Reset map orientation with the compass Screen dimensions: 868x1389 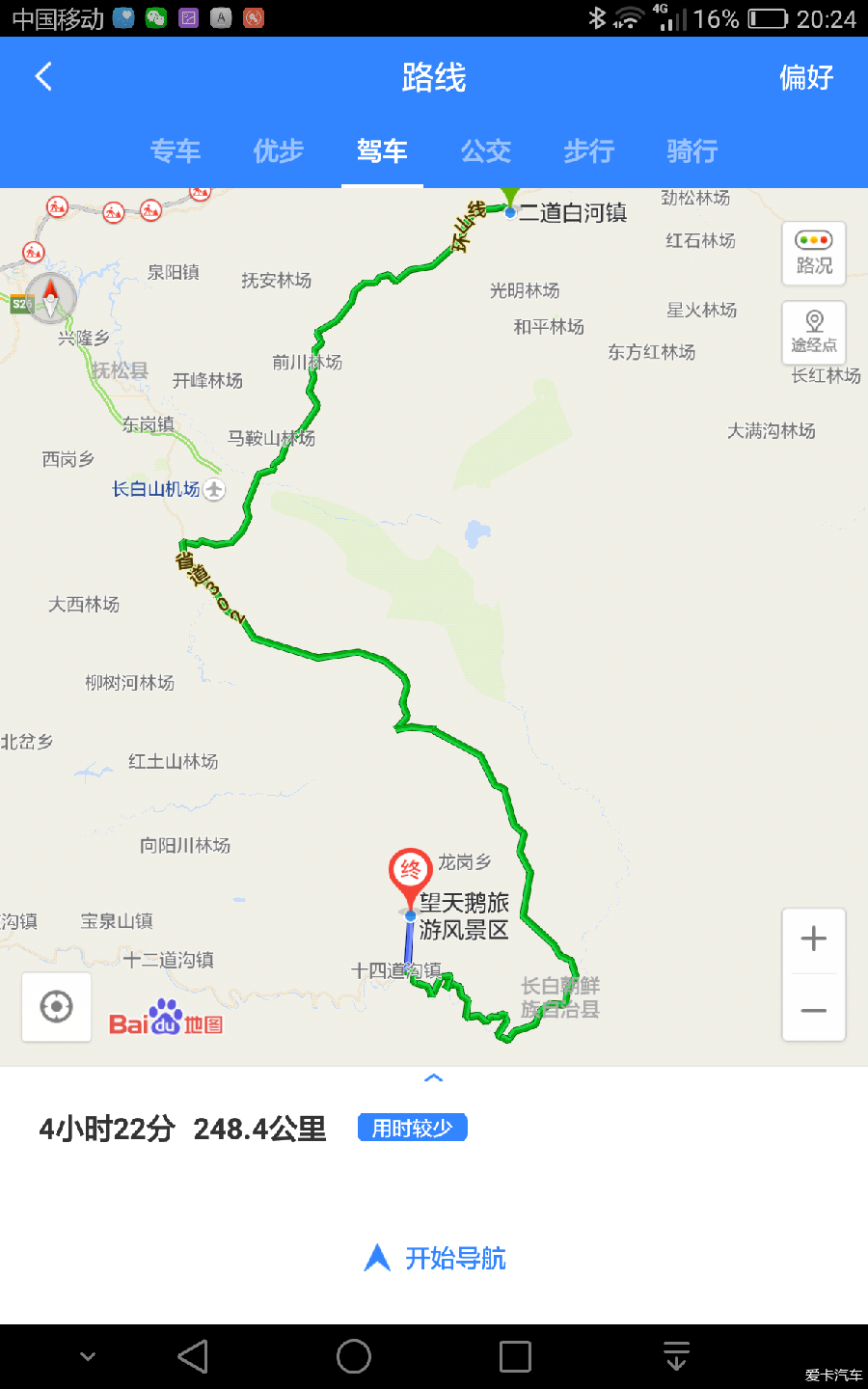click(51, 297)
